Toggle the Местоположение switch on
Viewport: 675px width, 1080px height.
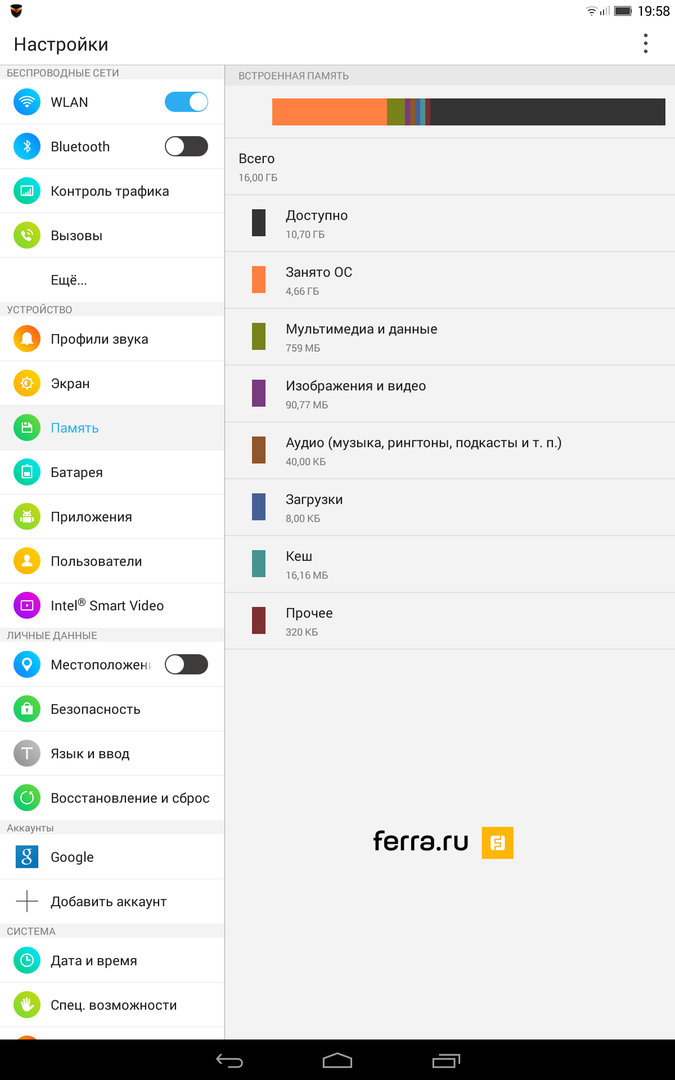[186, 664]
